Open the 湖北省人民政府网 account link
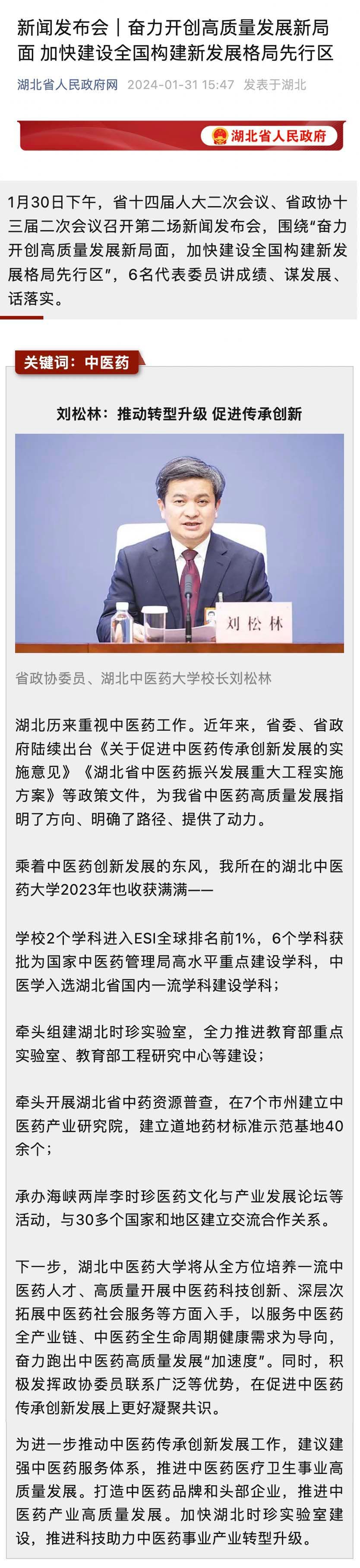360x1568 pixels. click(67, 85)
